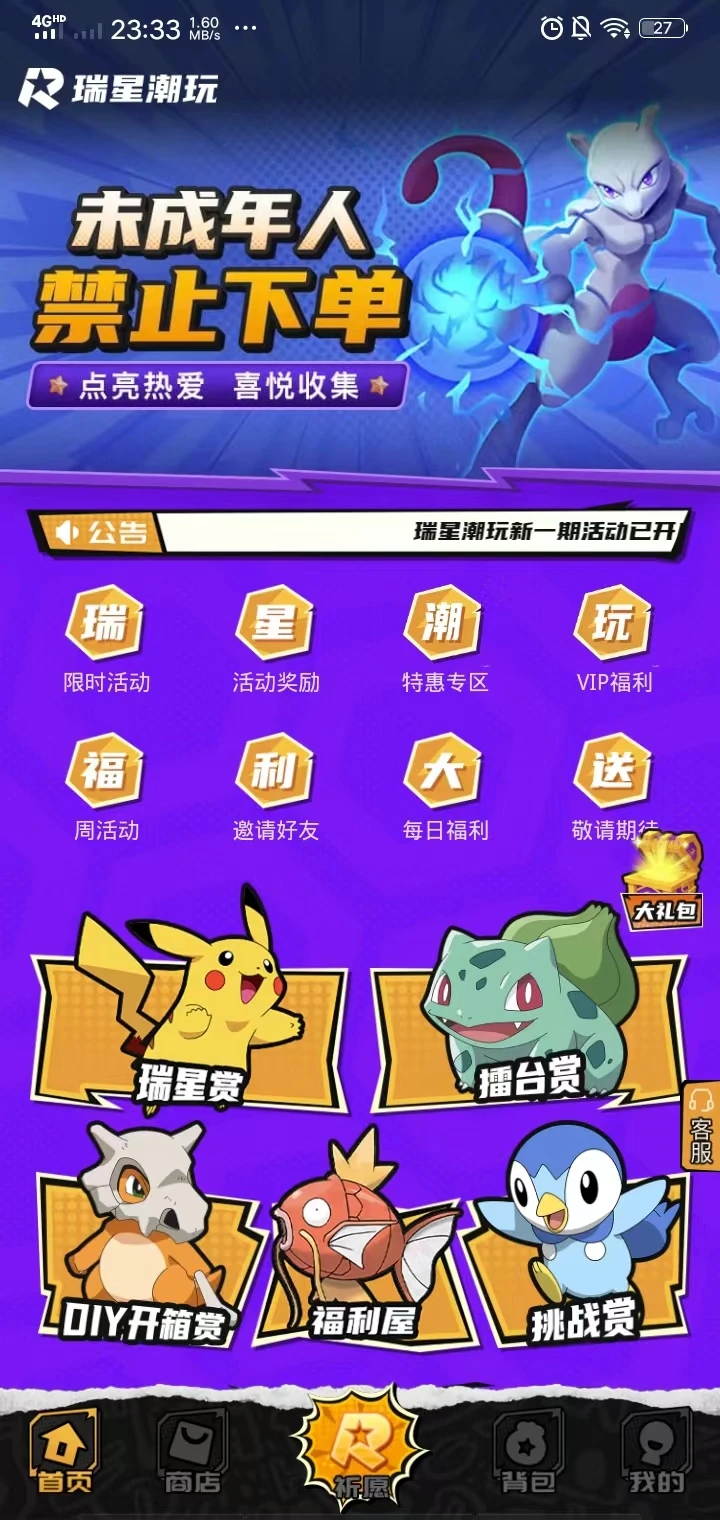Screen dimensions: 720x1520
Task: Switch to the 背包 backpack tab
Action: (527, 1455)
